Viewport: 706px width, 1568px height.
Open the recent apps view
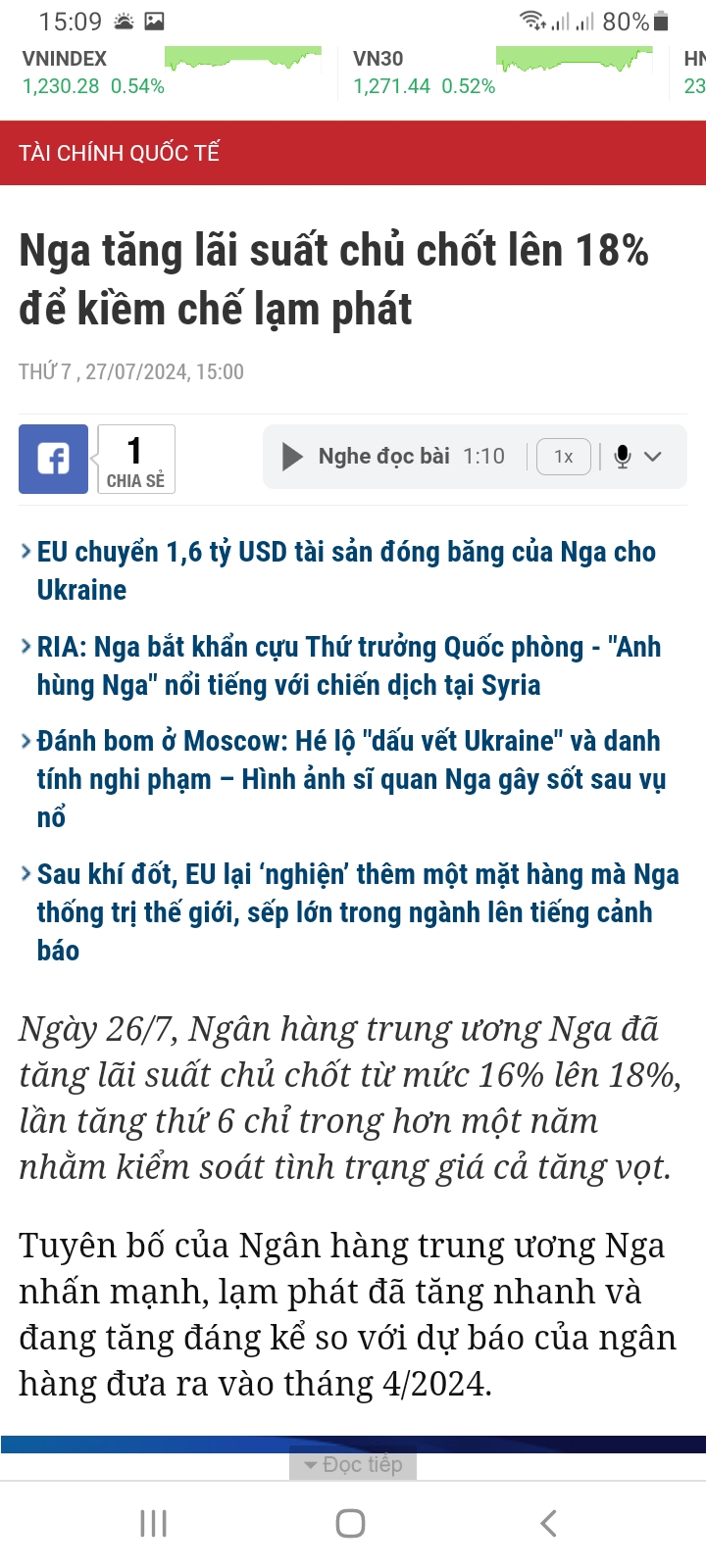click(x=154, y=1523)
